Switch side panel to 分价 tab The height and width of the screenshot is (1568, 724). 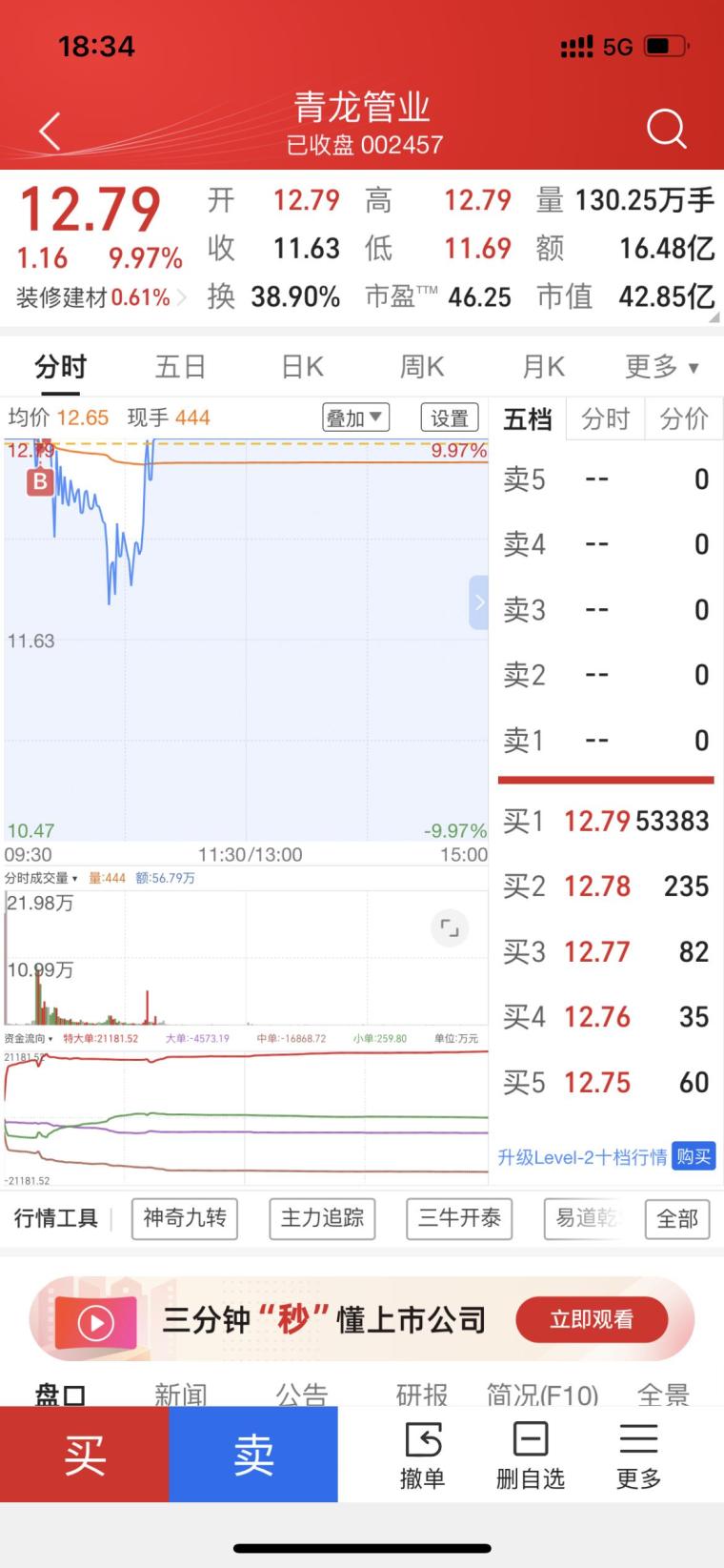point(684,418)
